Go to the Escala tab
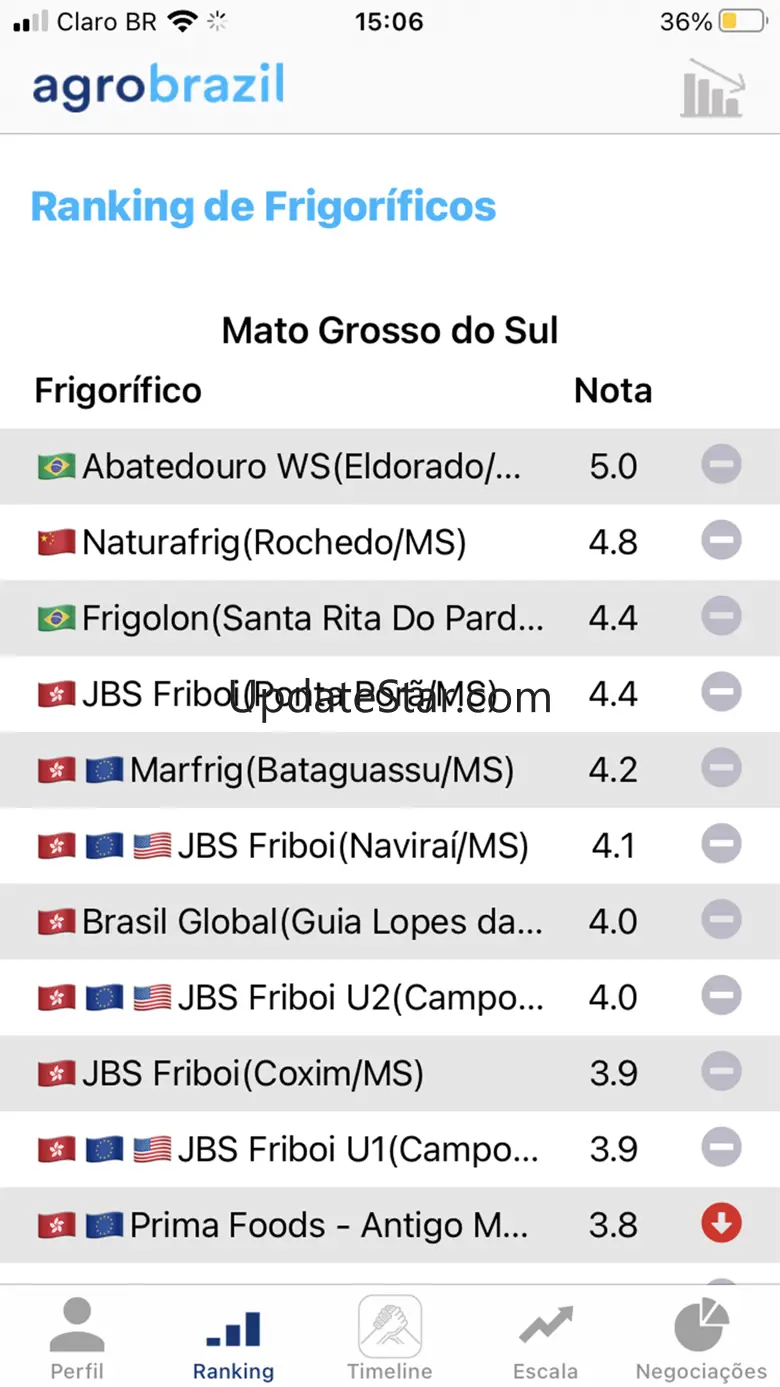The image size is (780, 1387). pos(545,1338)
